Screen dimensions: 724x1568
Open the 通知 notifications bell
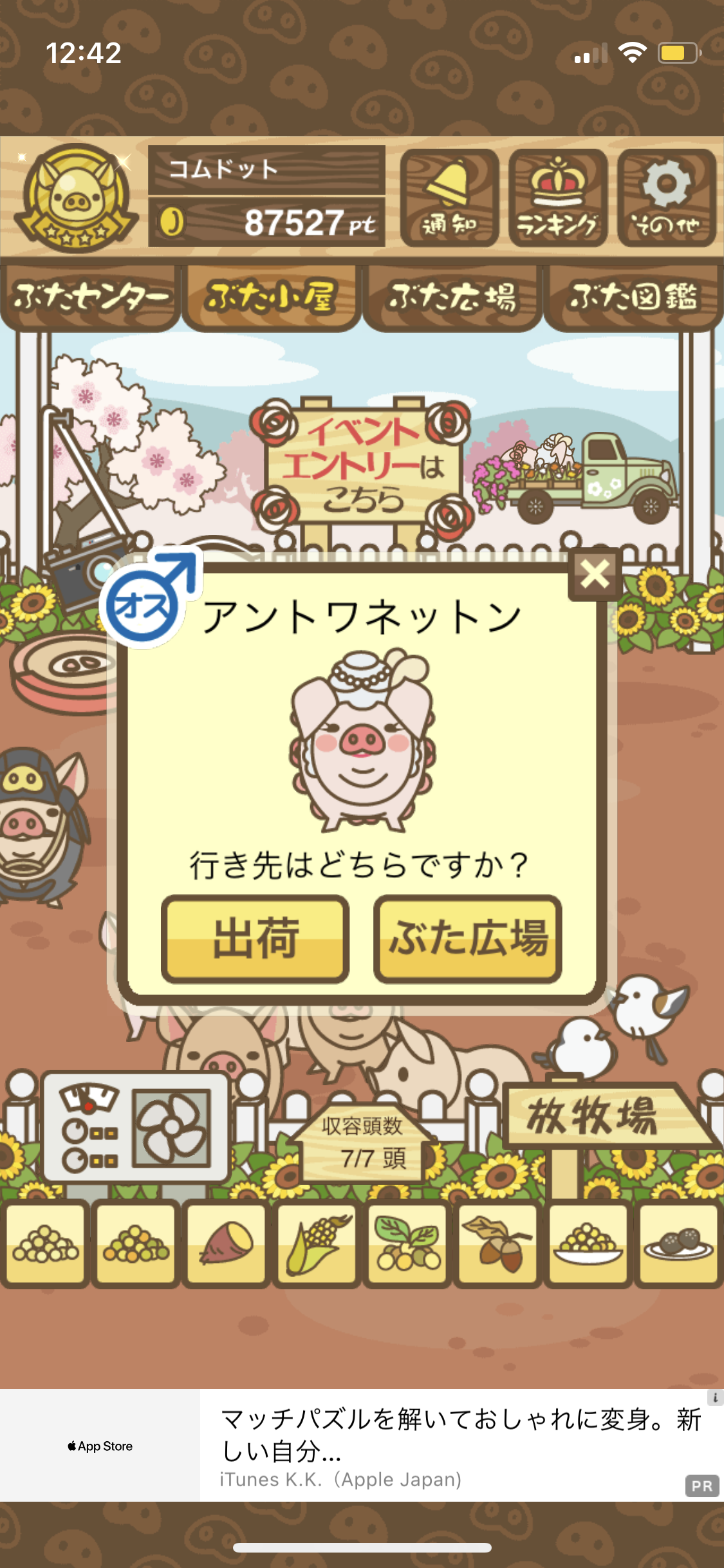pos(449,198)
